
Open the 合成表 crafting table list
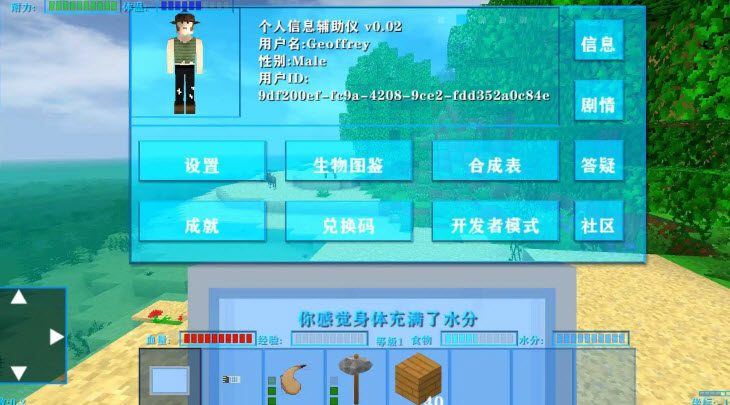click(495, 163)
